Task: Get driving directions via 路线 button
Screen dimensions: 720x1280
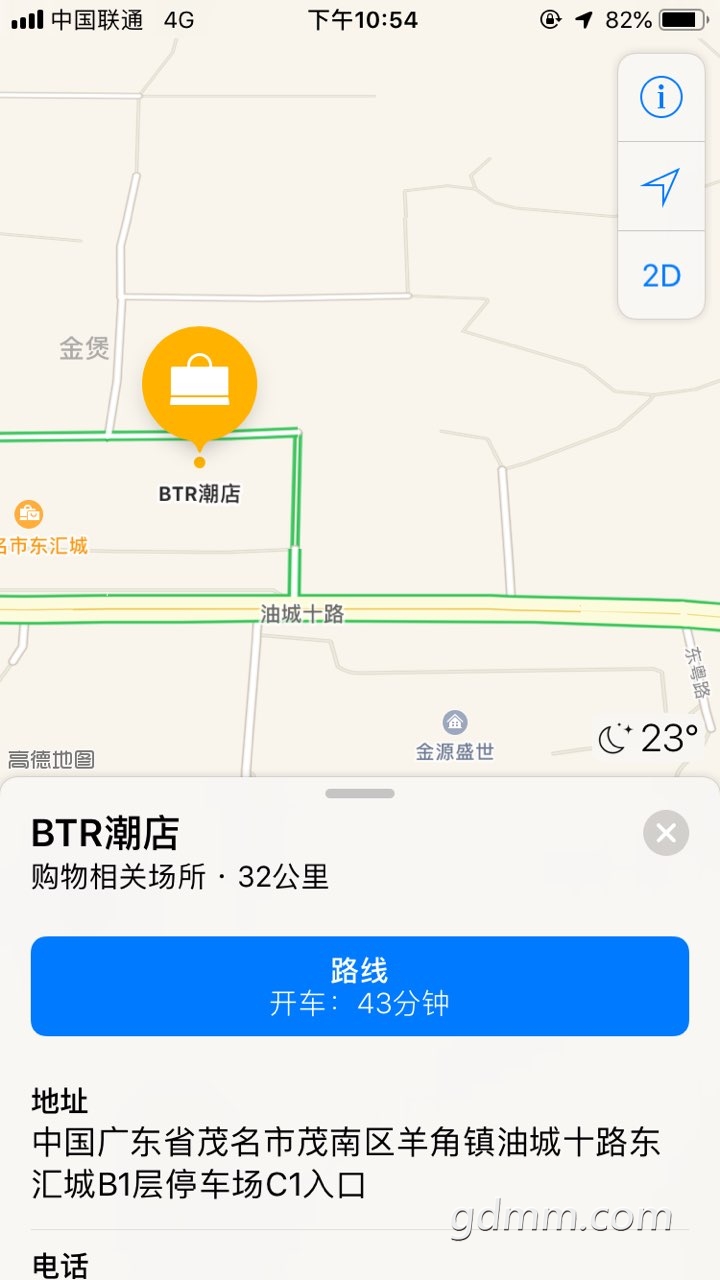Action: pyautogui.click(x=360, y=986)
